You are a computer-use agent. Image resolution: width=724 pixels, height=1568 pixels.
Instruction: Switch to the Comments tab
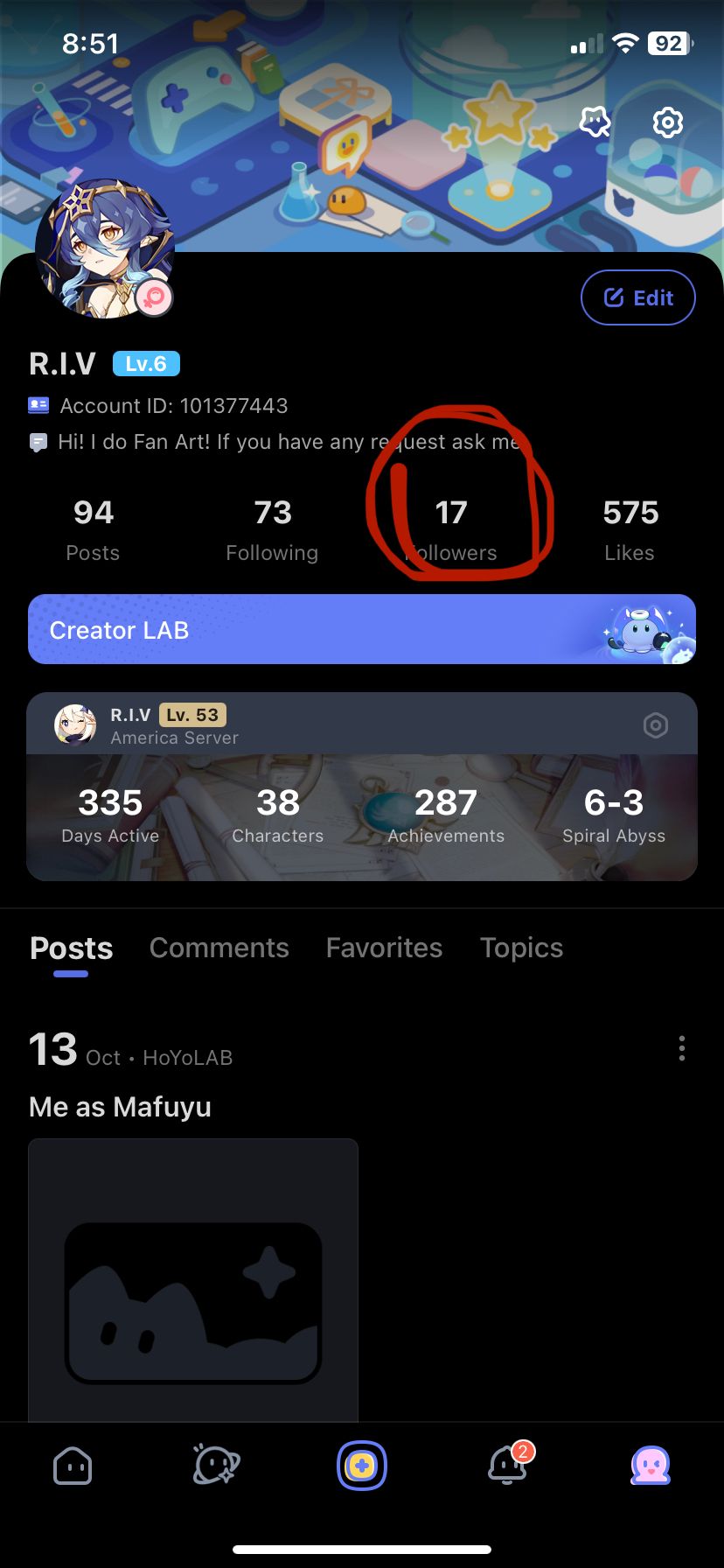point(219,948)
